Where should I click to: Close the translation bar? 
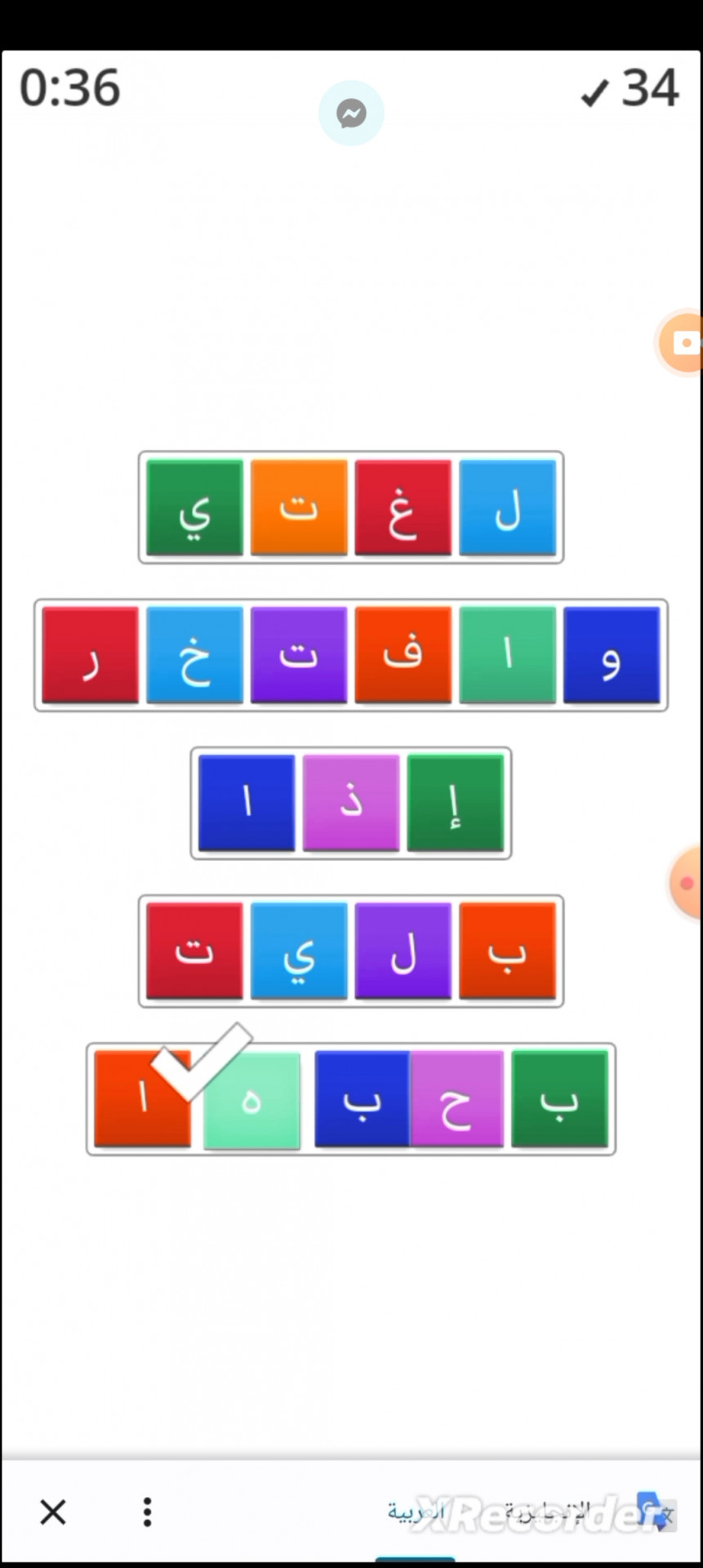pos(53,1512)
